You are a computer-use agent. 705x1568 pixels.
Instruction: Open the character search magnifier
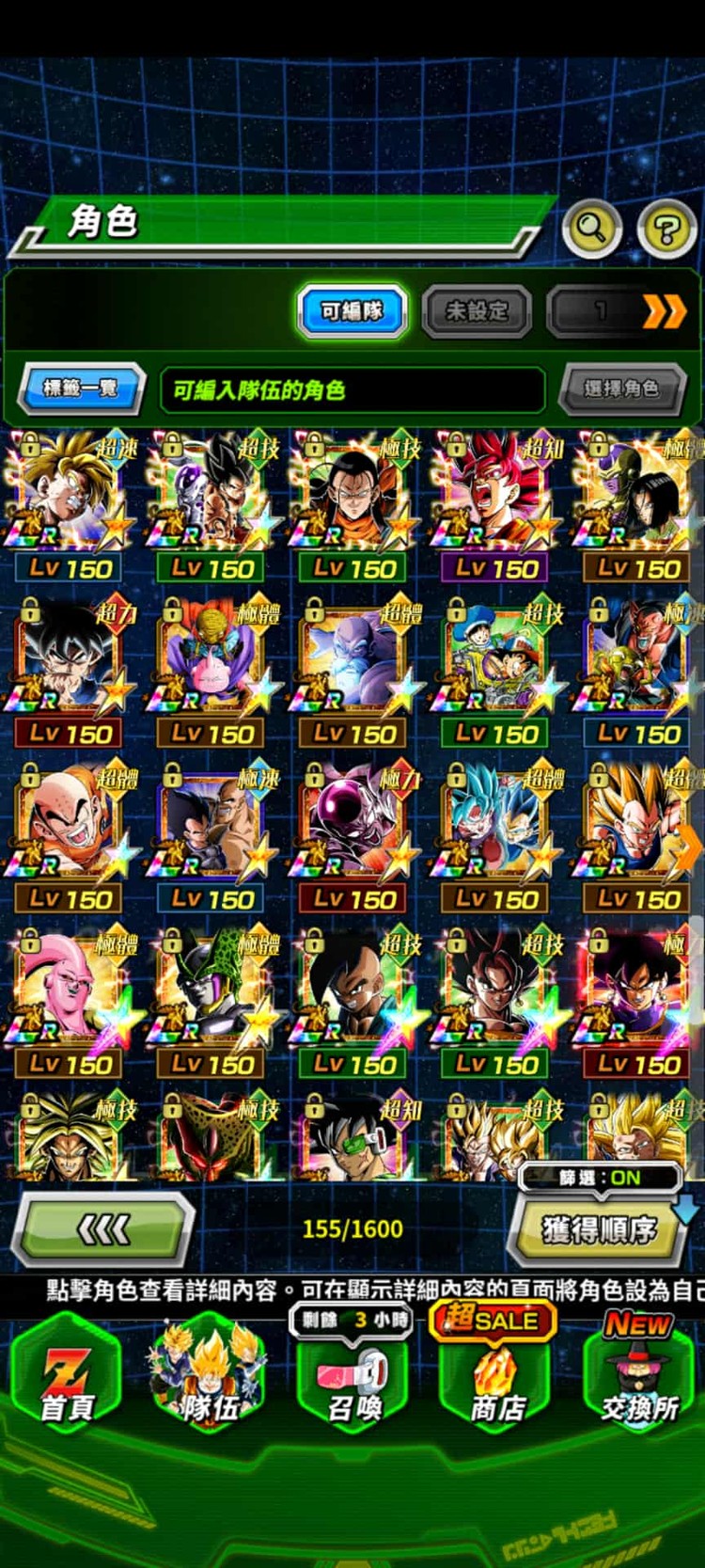(x=591, y=228)
